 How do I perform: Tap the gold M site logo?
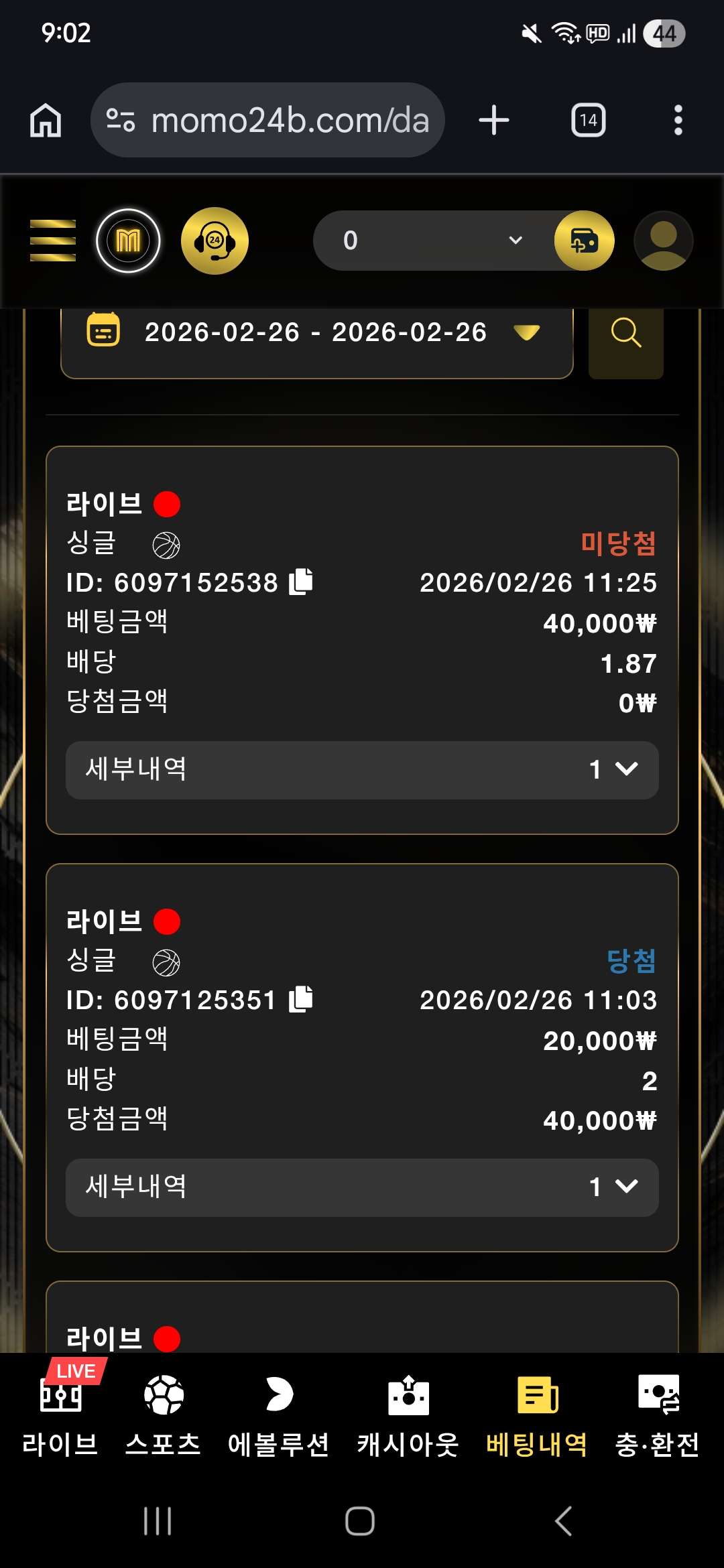(128, 241)
